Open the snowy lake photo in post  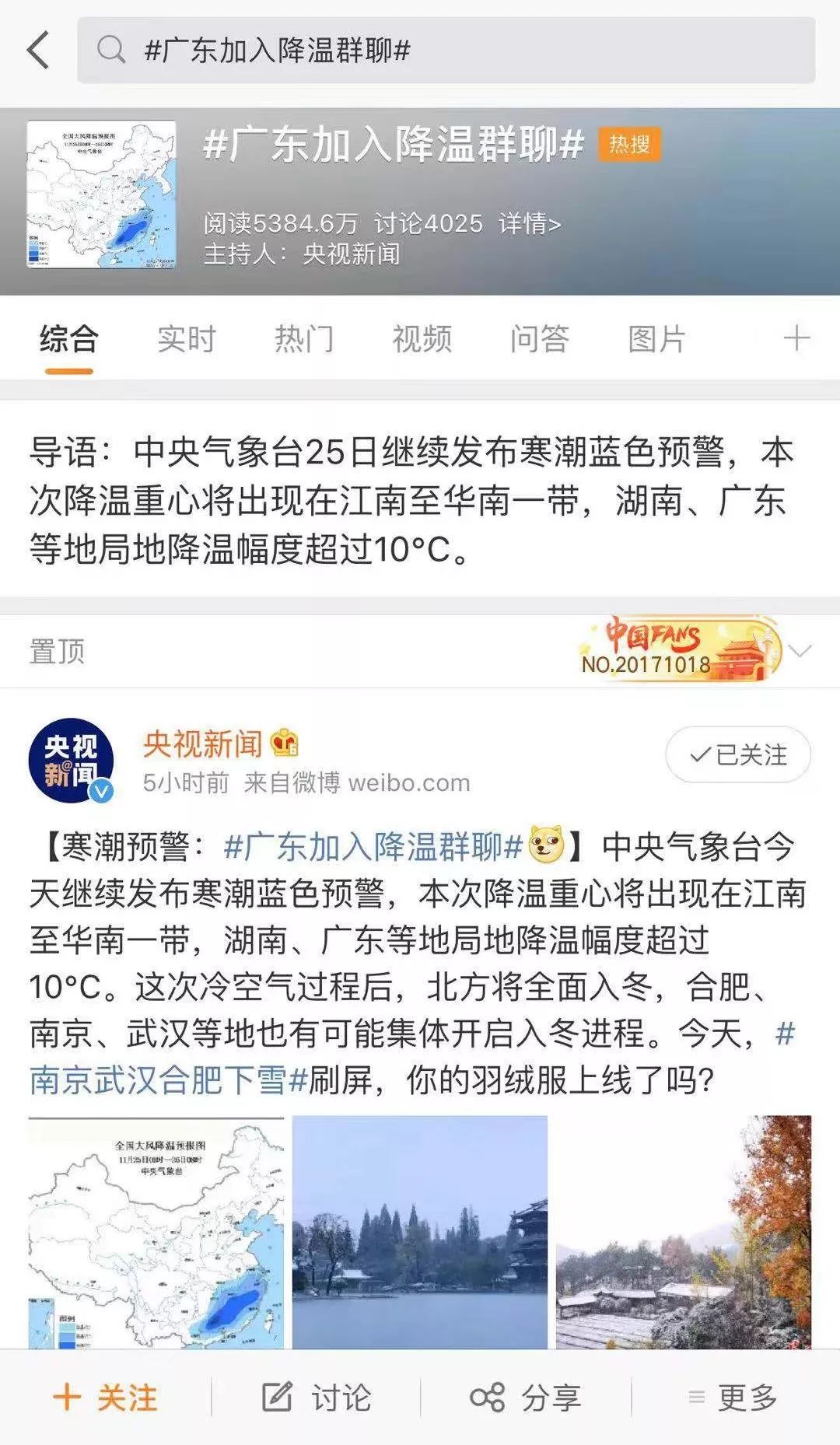[420, 1232]
